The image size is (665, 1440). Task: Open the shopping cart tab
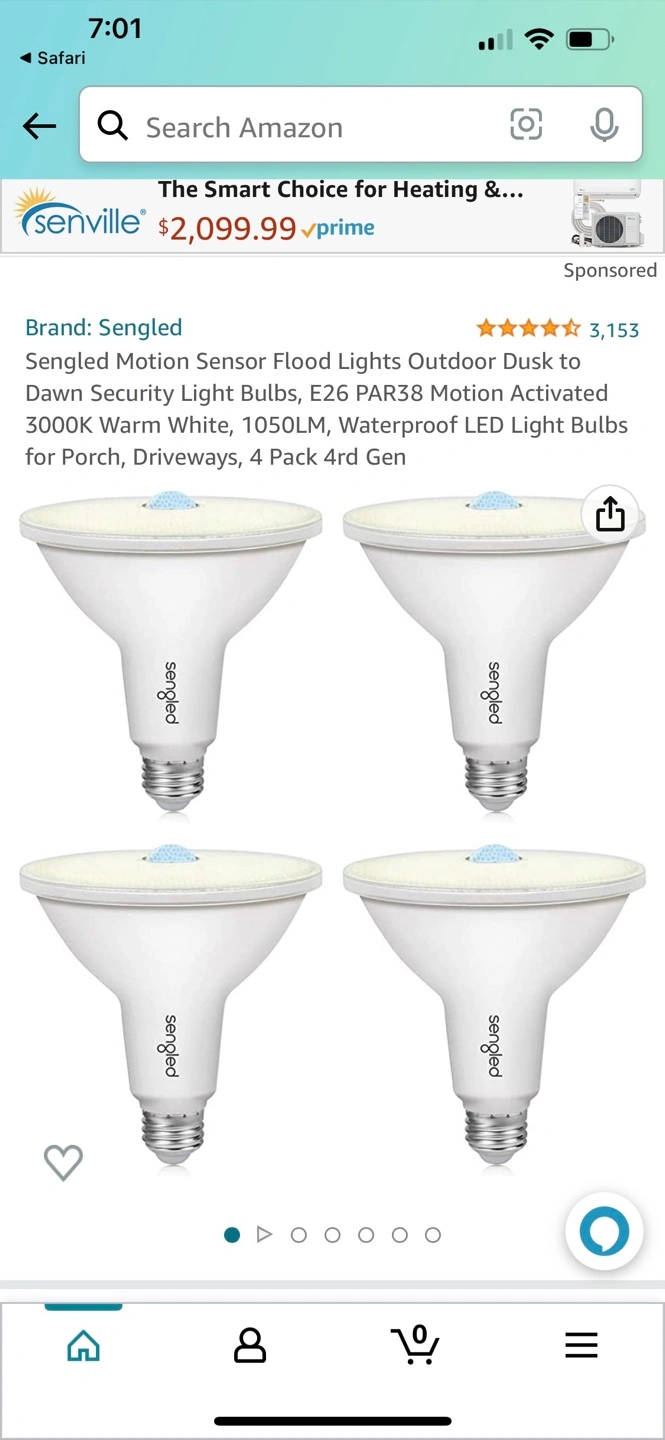(x=415, y=1345)
